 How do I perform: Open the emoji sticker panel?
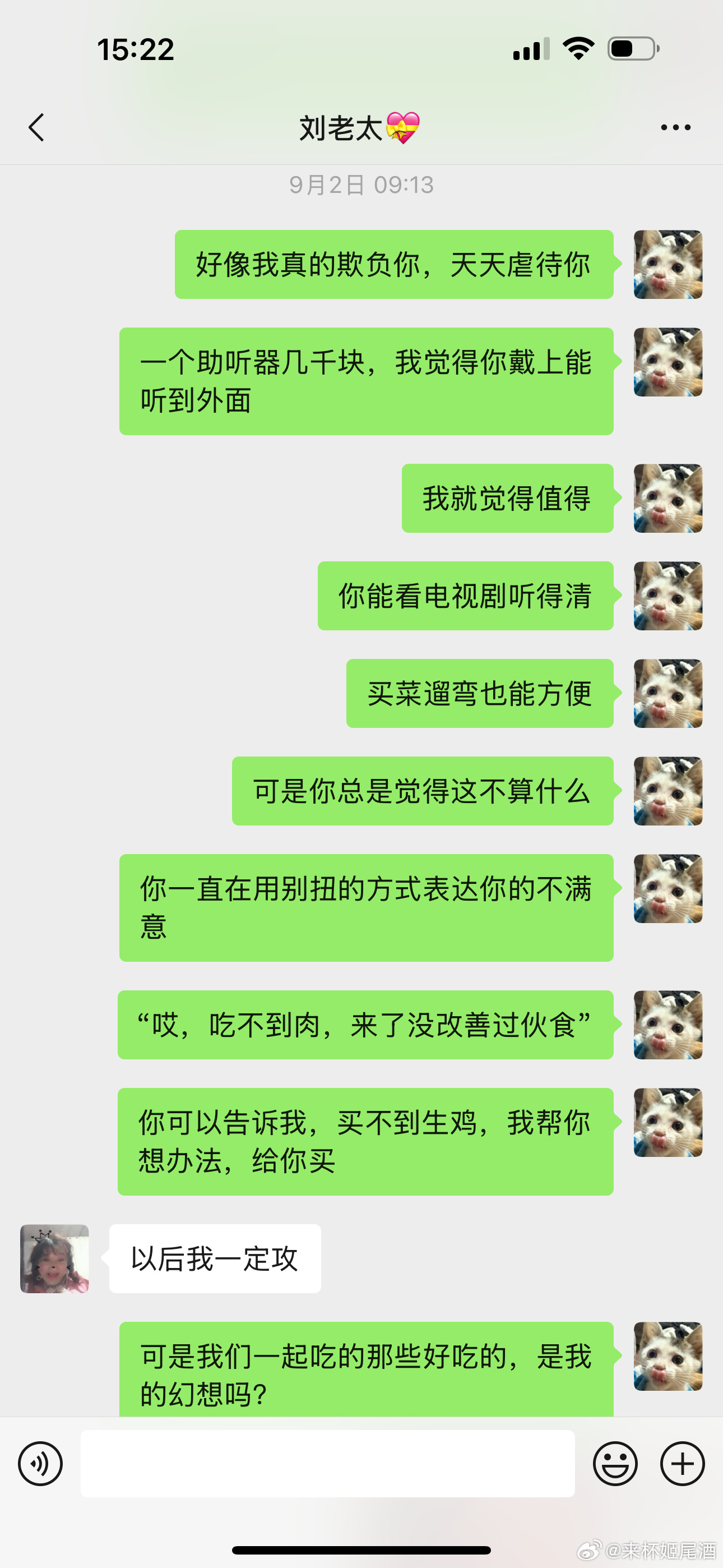pyautogui.click(x=615, y=1464)
